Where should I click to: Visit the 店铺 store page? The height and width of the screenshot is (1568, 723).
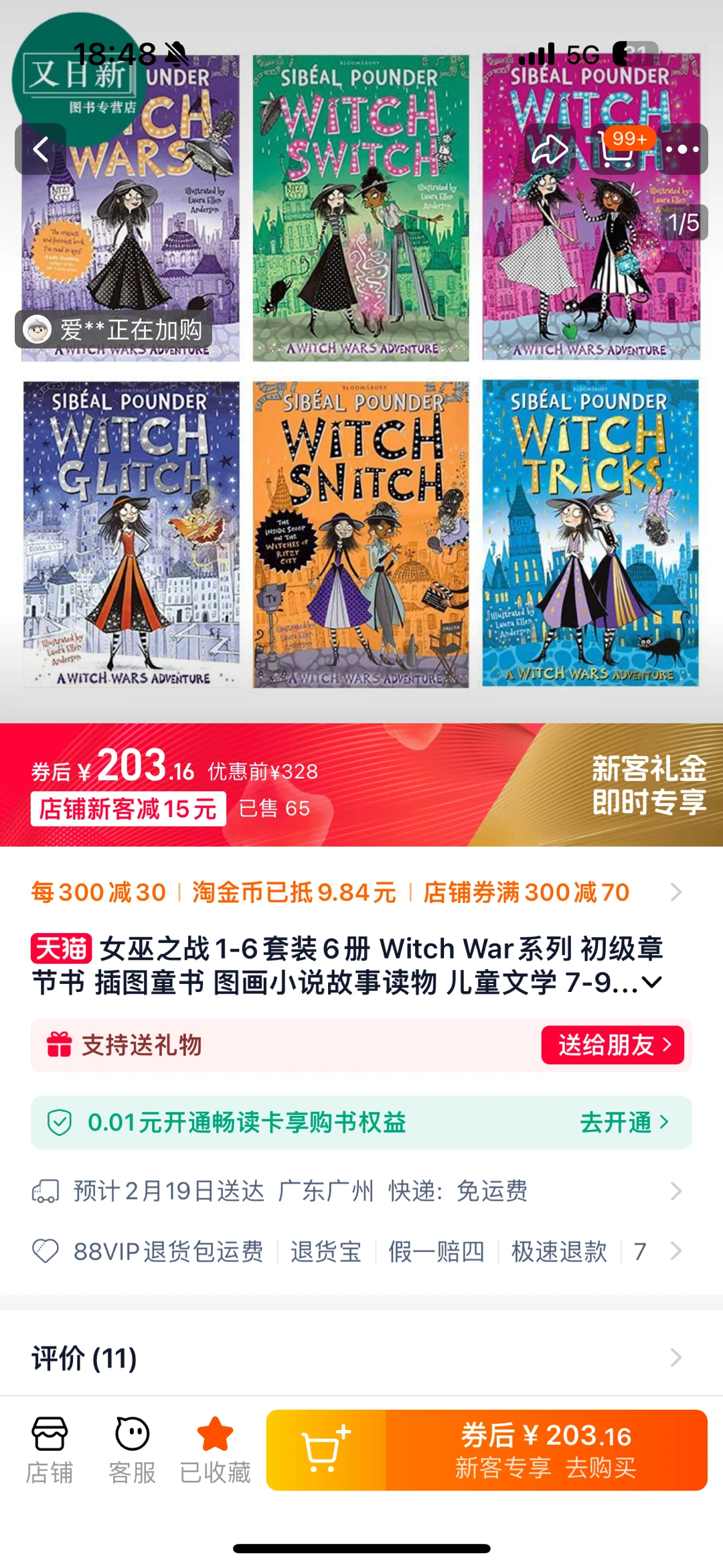50,1449
